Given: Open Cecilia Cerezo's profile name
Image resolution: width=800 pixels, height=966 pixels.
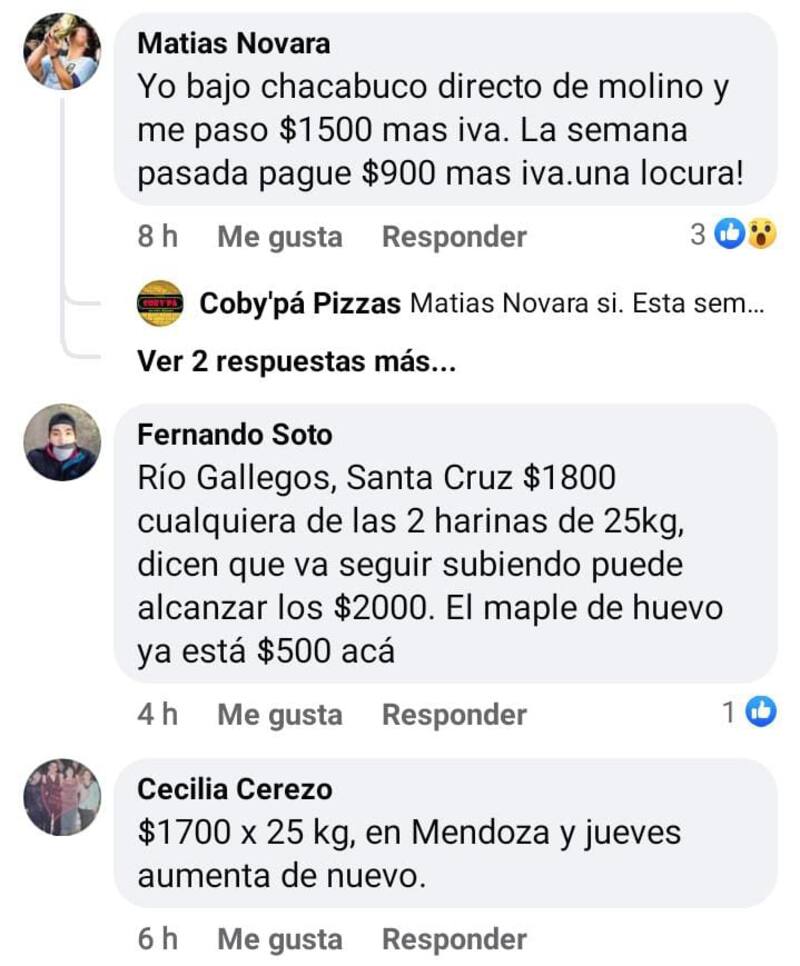Looking at the screenshot, I should [234, 789].
